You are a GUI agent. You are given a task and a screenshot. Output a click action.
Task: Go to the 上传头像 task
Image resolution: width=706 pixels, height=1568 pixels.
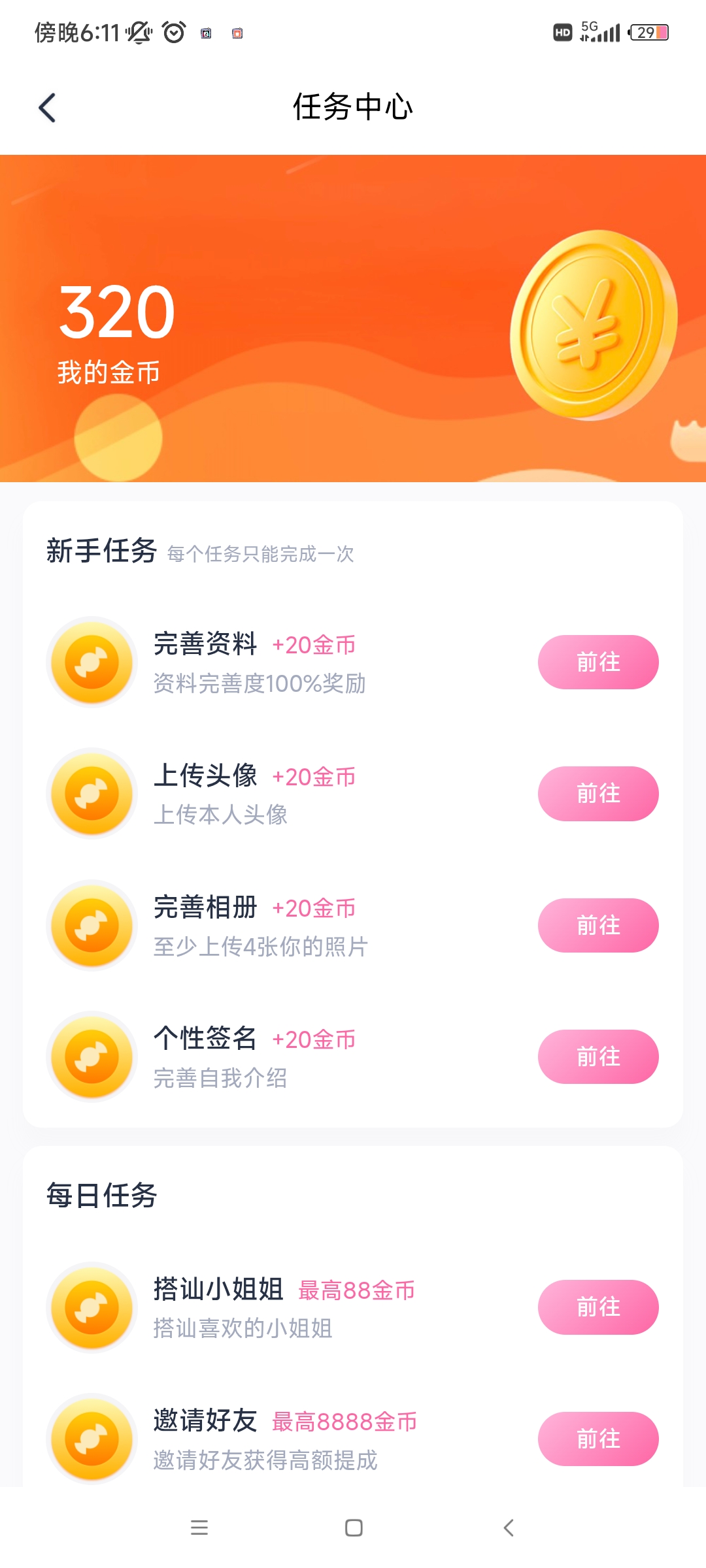597,793
